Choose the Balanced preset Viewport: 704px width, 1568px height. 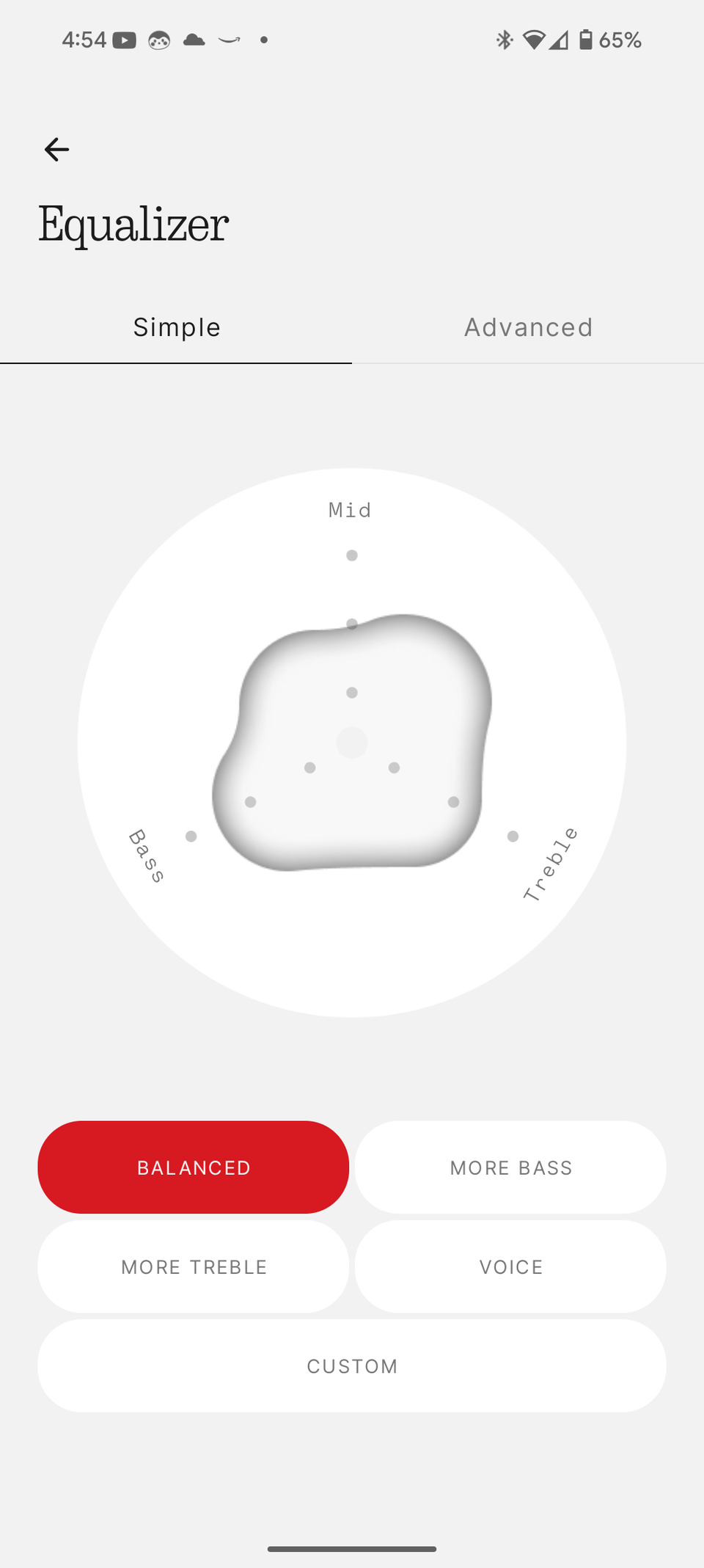(194, 1167)
